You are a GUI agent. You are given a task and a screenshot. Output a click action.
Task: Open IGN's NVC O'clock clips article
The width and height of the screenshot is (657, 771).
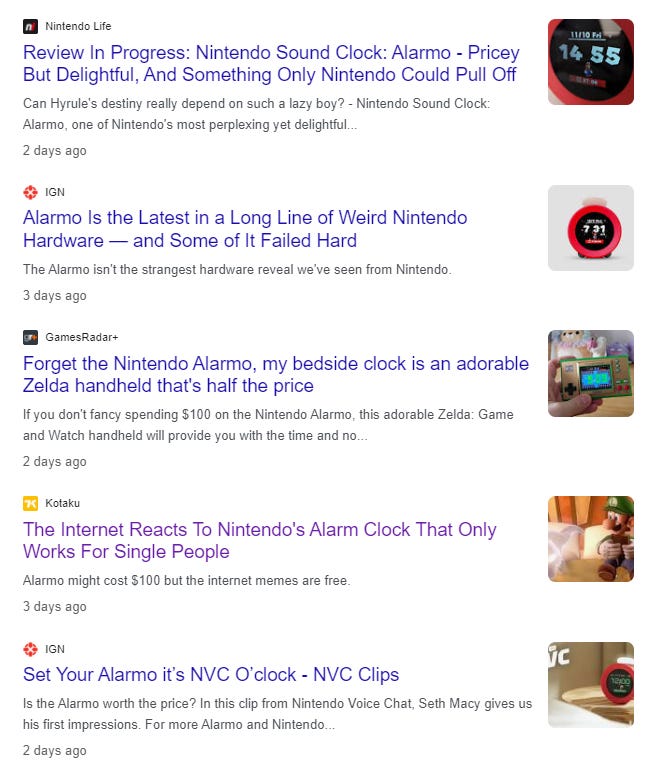point(211,674)
